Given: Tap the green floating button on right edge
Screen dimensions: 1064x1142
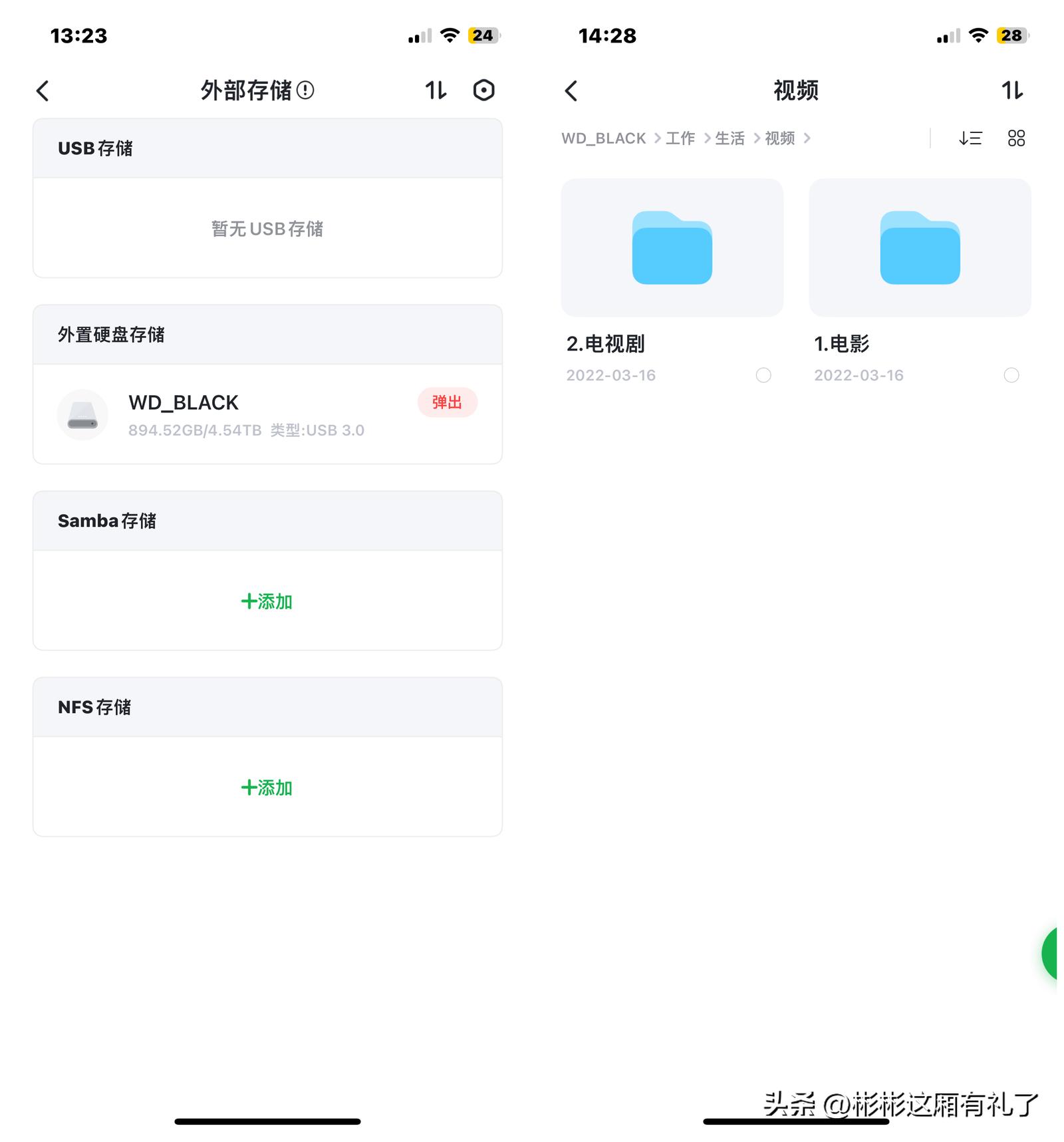Looking at the screenshot, I should pos(1055,952).
